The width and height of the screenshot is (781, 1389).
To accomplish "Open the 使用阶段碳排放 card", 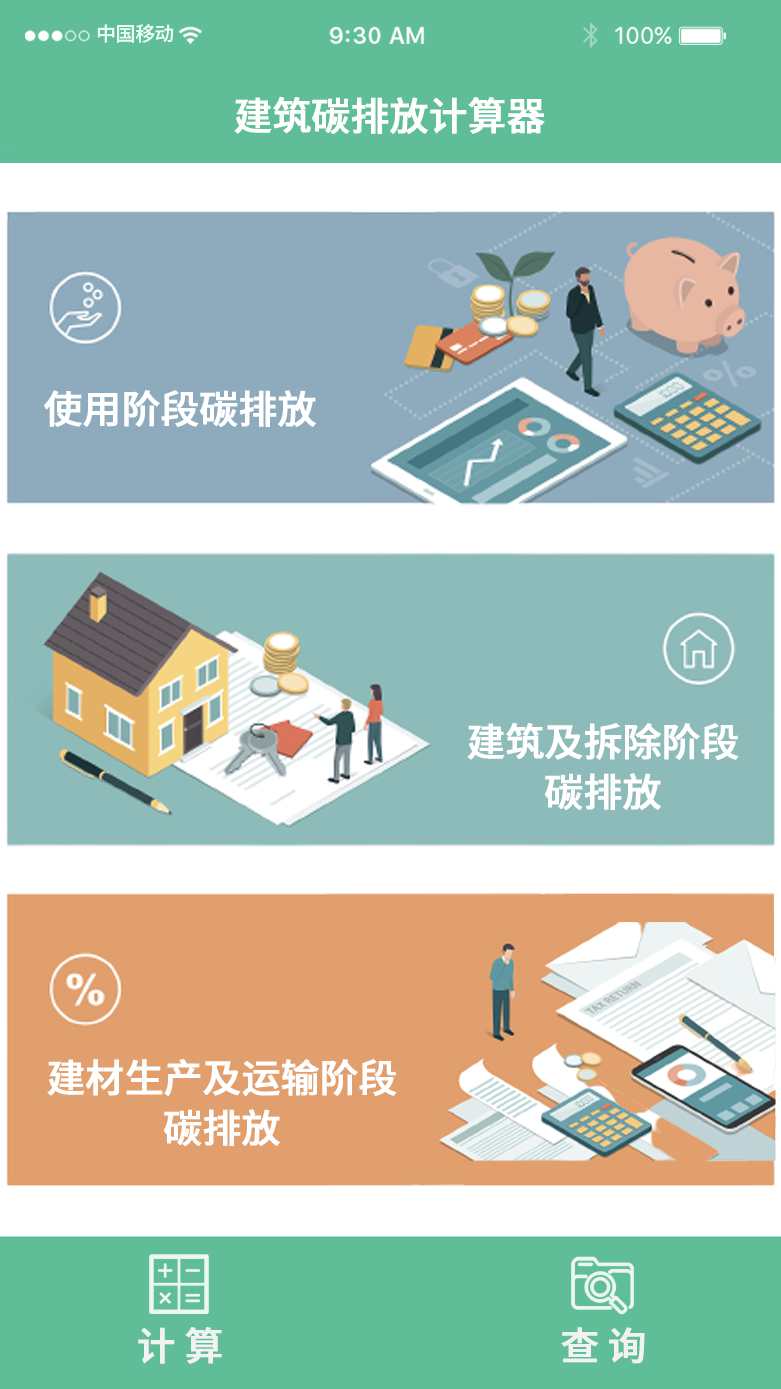I will click(390, 357).
